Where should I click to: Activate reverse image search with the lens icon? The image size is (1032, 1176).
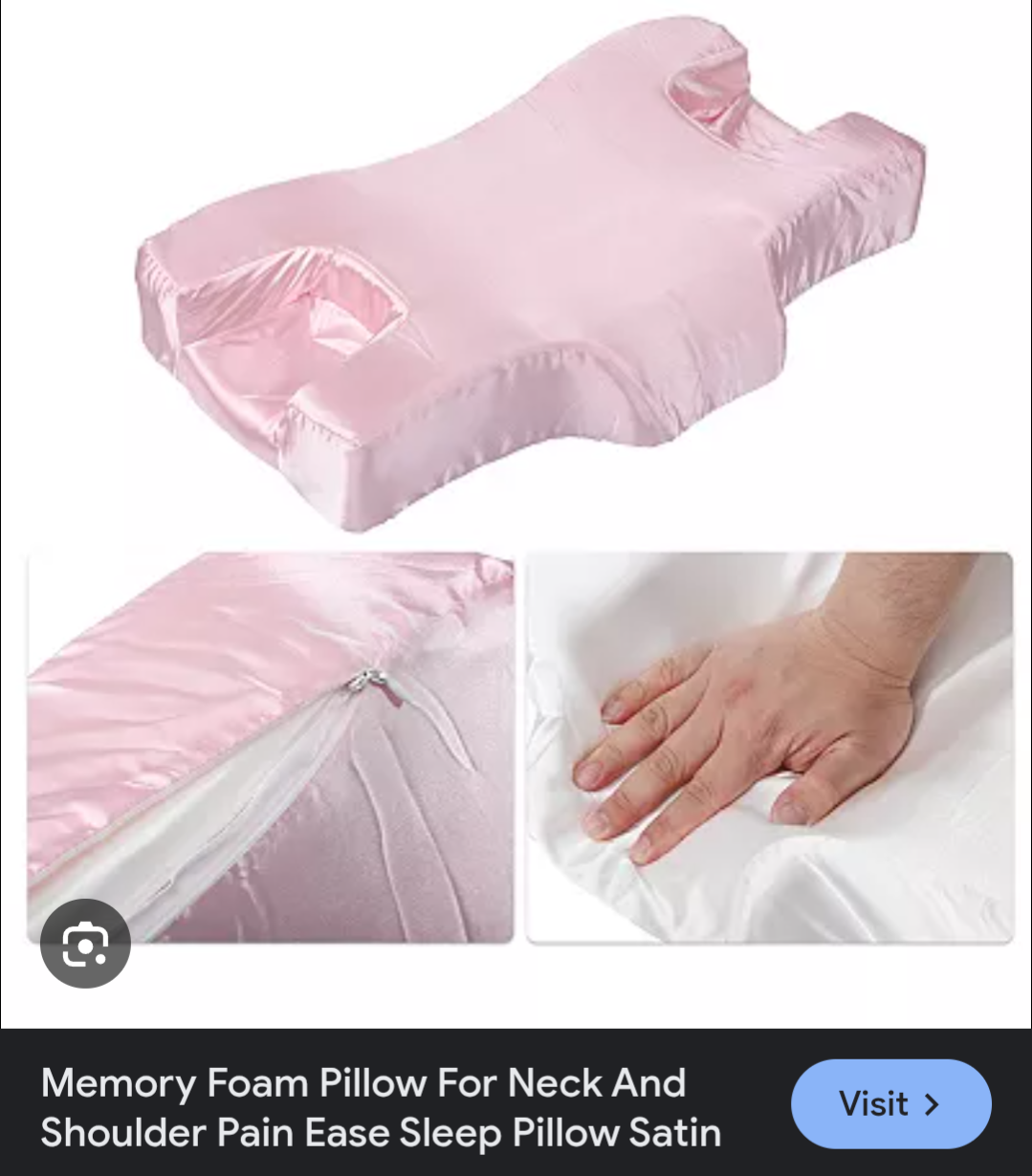coord(87,944)
